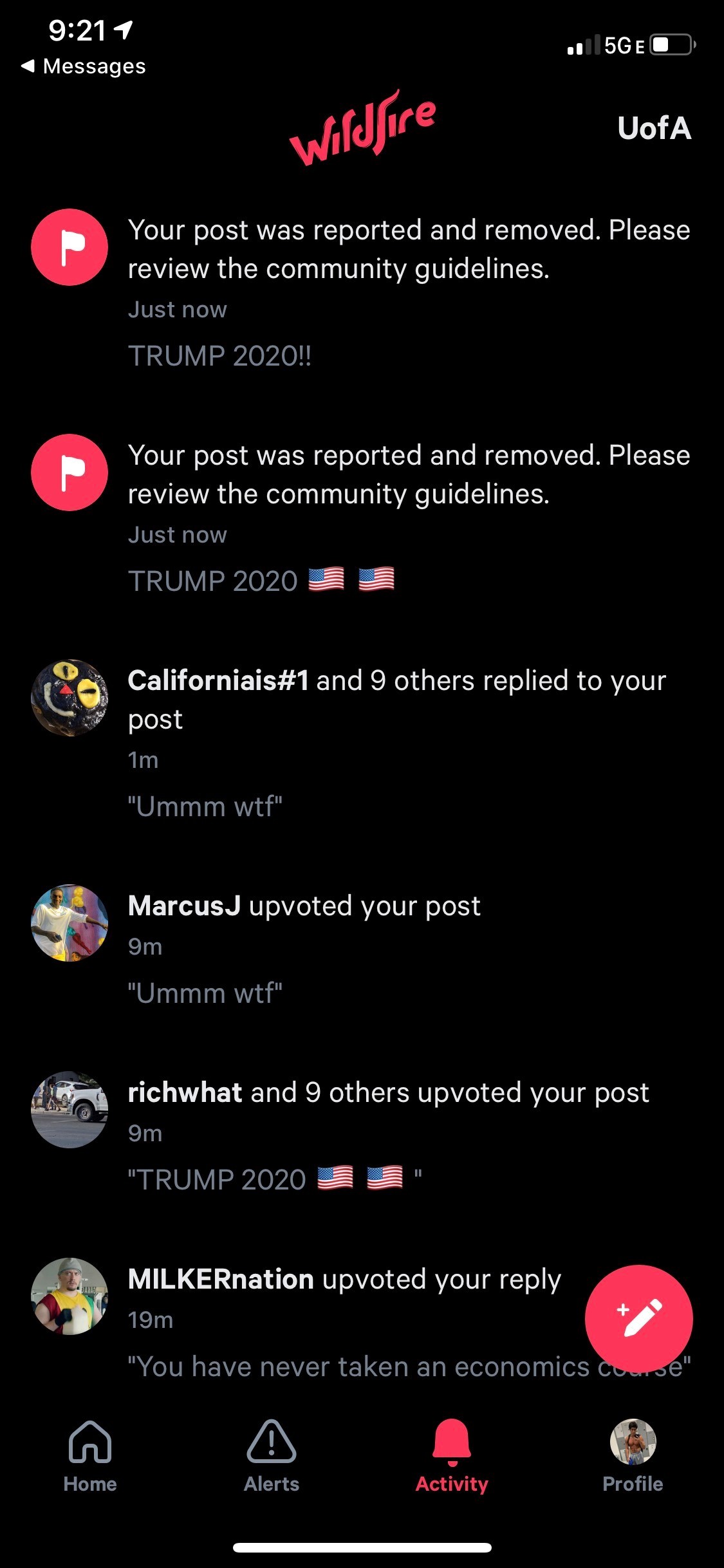The width and height of the screenshot is (724, 1568).
Task: Select the Activity tab
Action: [x=452, y=1456]
